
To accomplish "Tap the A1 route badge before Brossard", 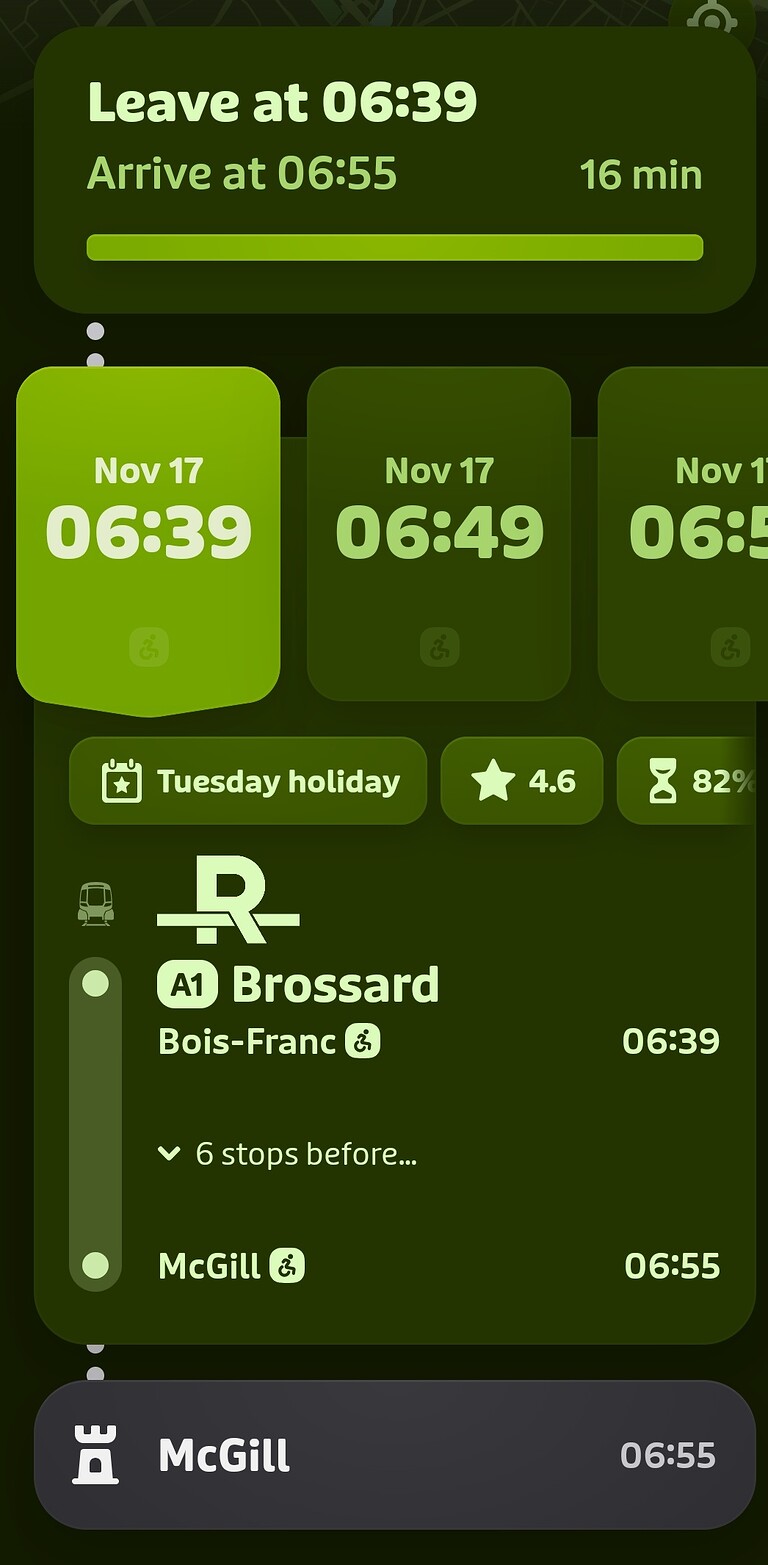I will (x=186, y=983).
